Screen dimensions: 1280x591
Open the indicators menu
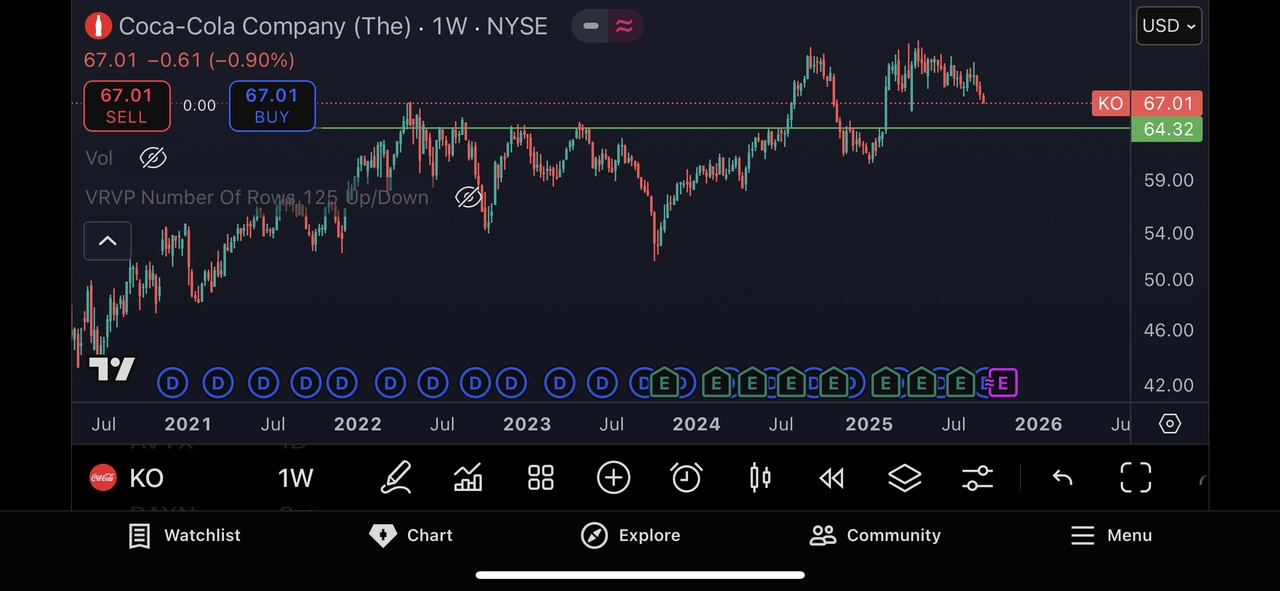click(x=468, y=478)
